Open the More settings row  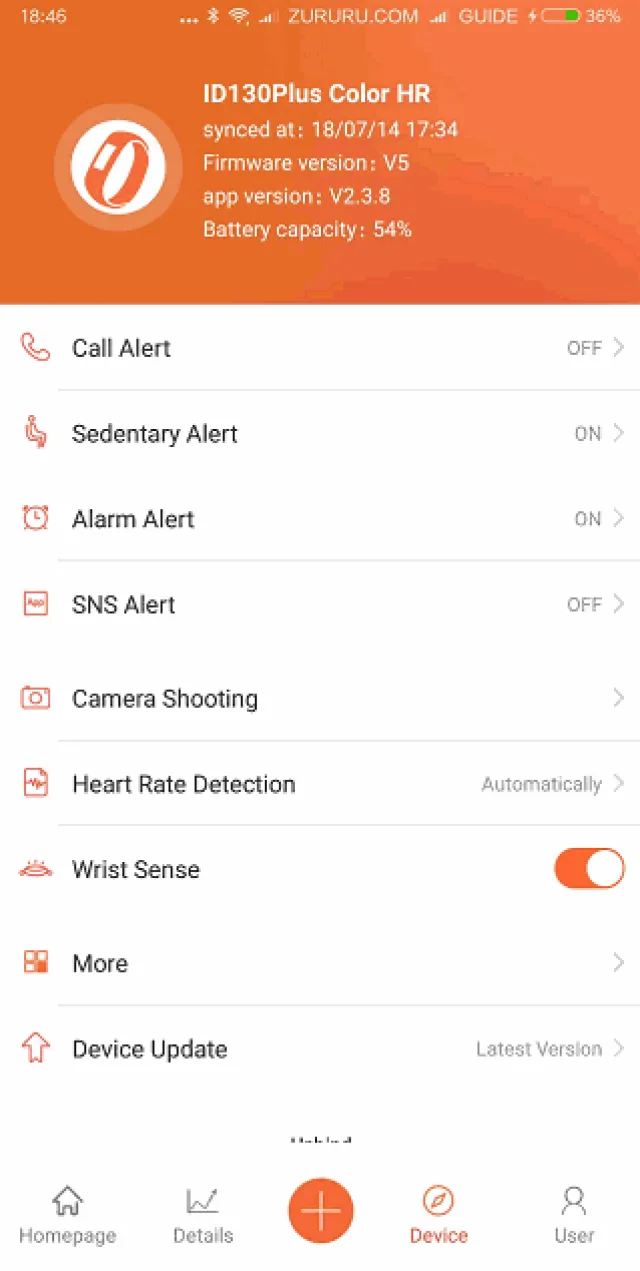[x=320, y=963]
